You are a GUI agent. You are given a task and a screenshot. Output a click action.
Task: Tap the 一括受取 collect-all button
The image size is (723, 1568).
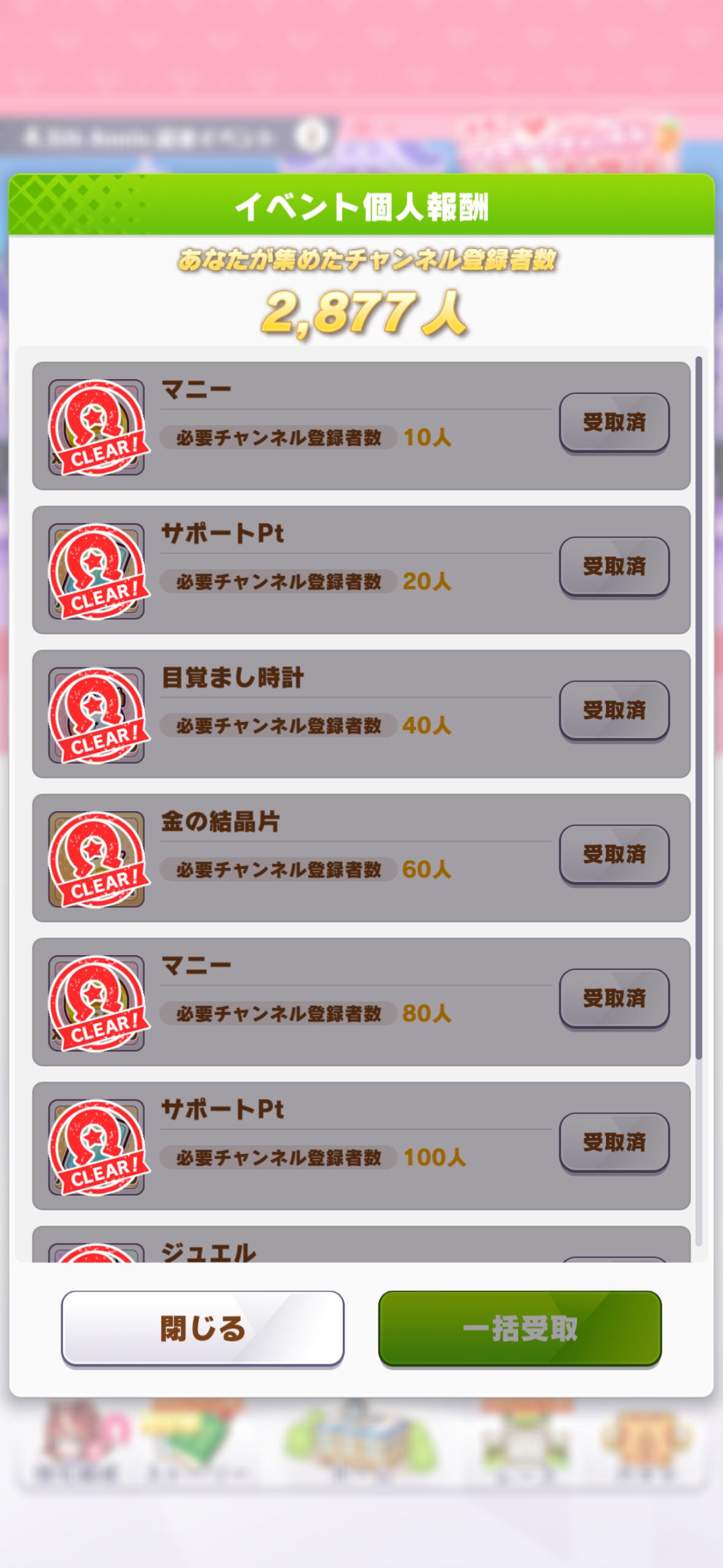point(519,1328)
